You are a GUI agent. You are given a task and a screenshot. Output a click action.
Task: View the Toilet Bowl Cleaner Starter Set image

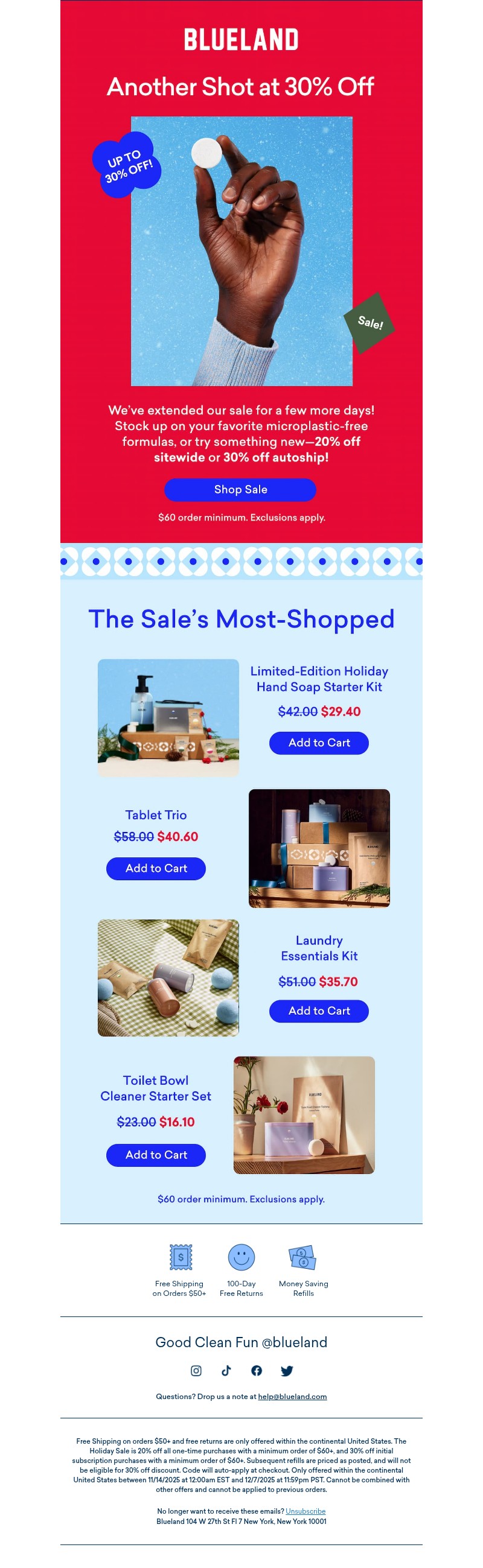point(303,1114)
